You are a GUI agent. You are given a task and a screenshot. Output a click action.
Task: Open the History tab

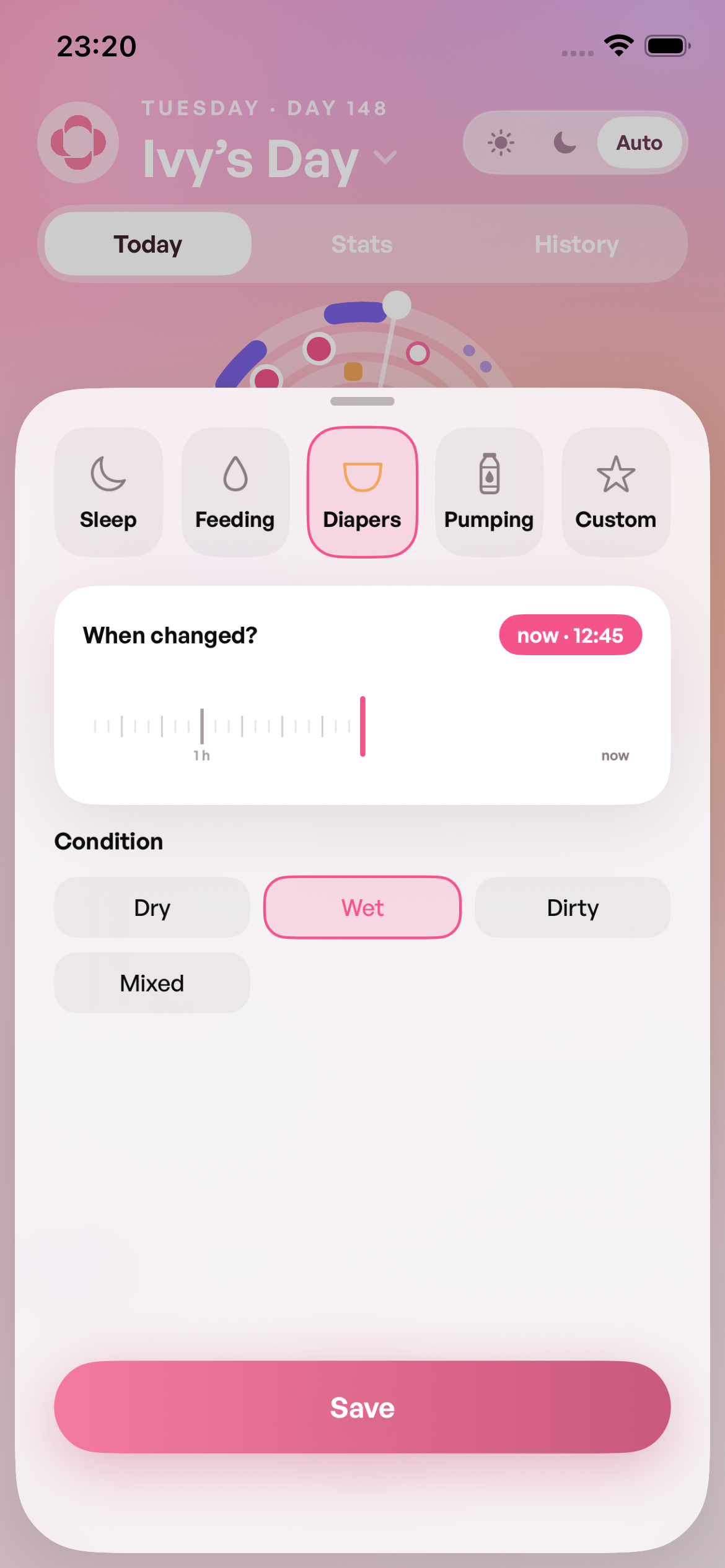pos(576,245)
